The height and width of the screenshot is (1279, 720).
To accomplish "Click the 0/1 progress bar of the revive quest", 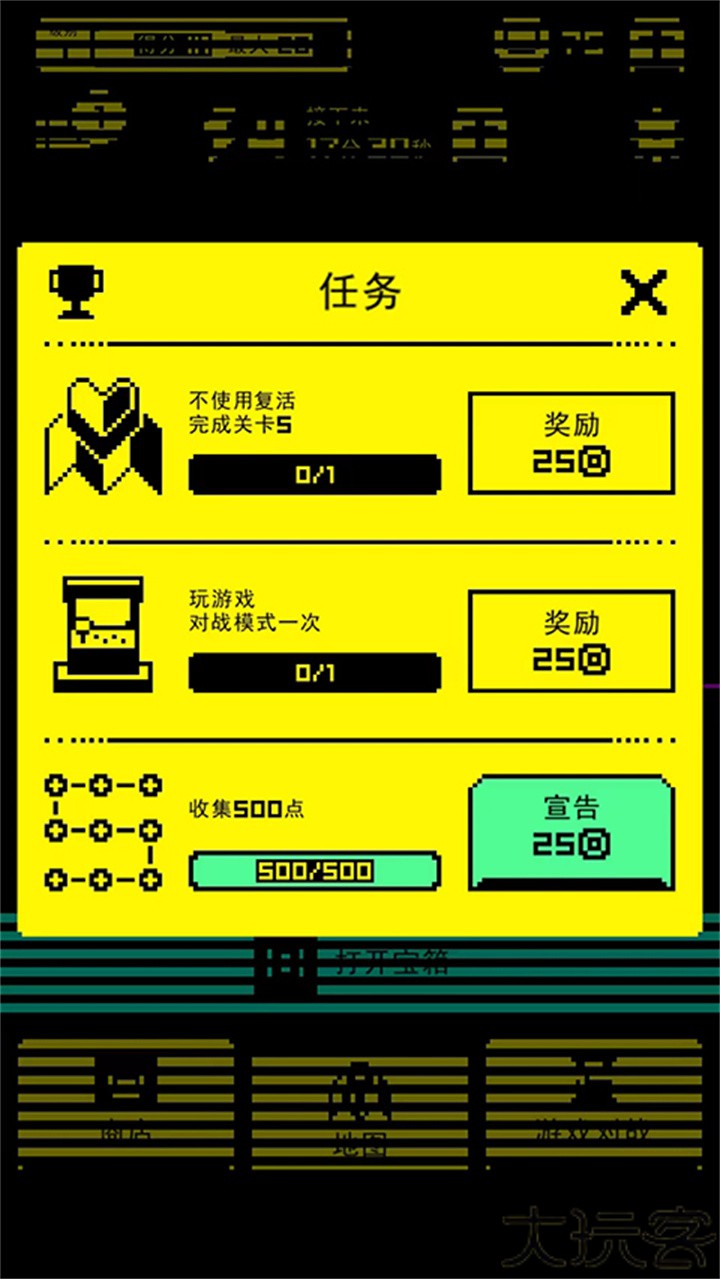I will click(314, 472).
